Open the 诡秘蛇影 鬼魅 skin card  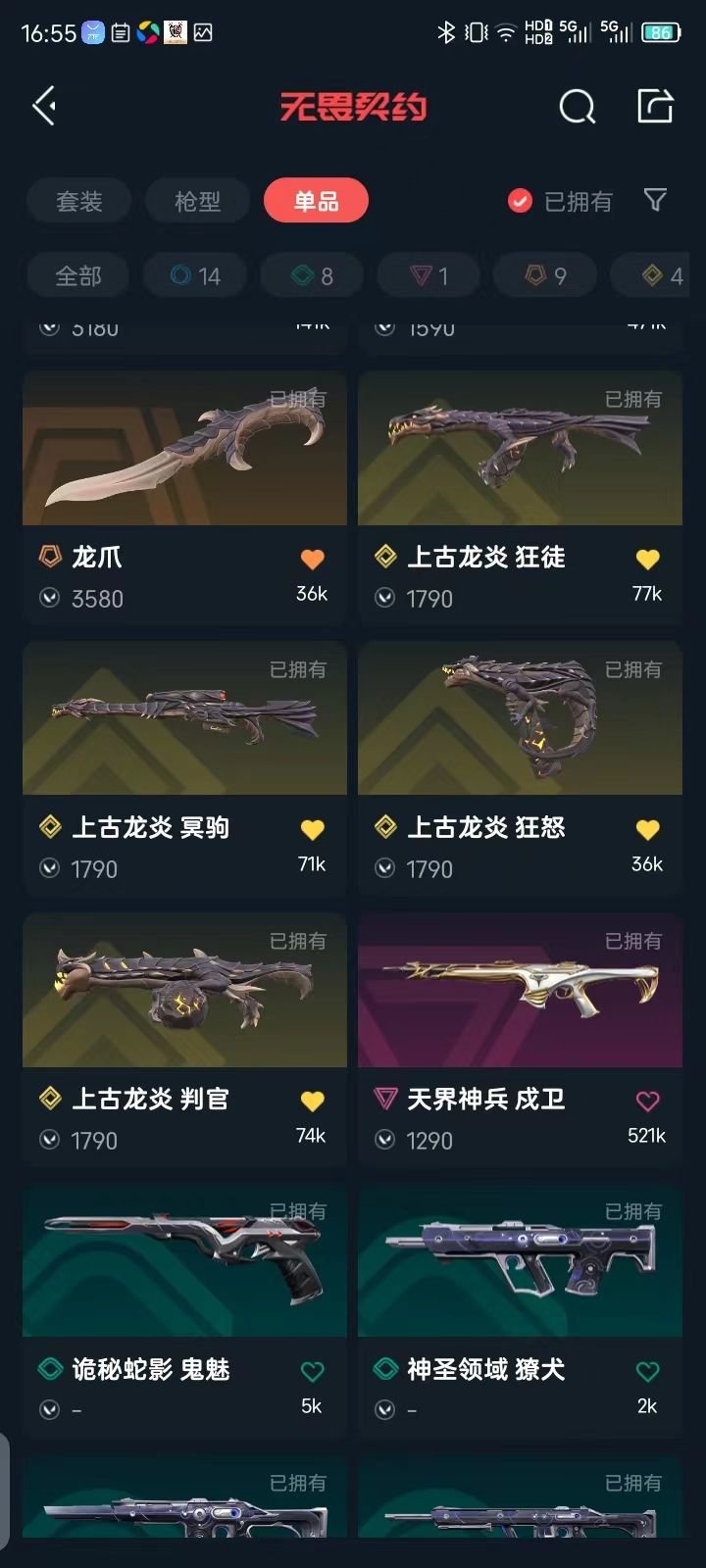(x=184, y=1310)
